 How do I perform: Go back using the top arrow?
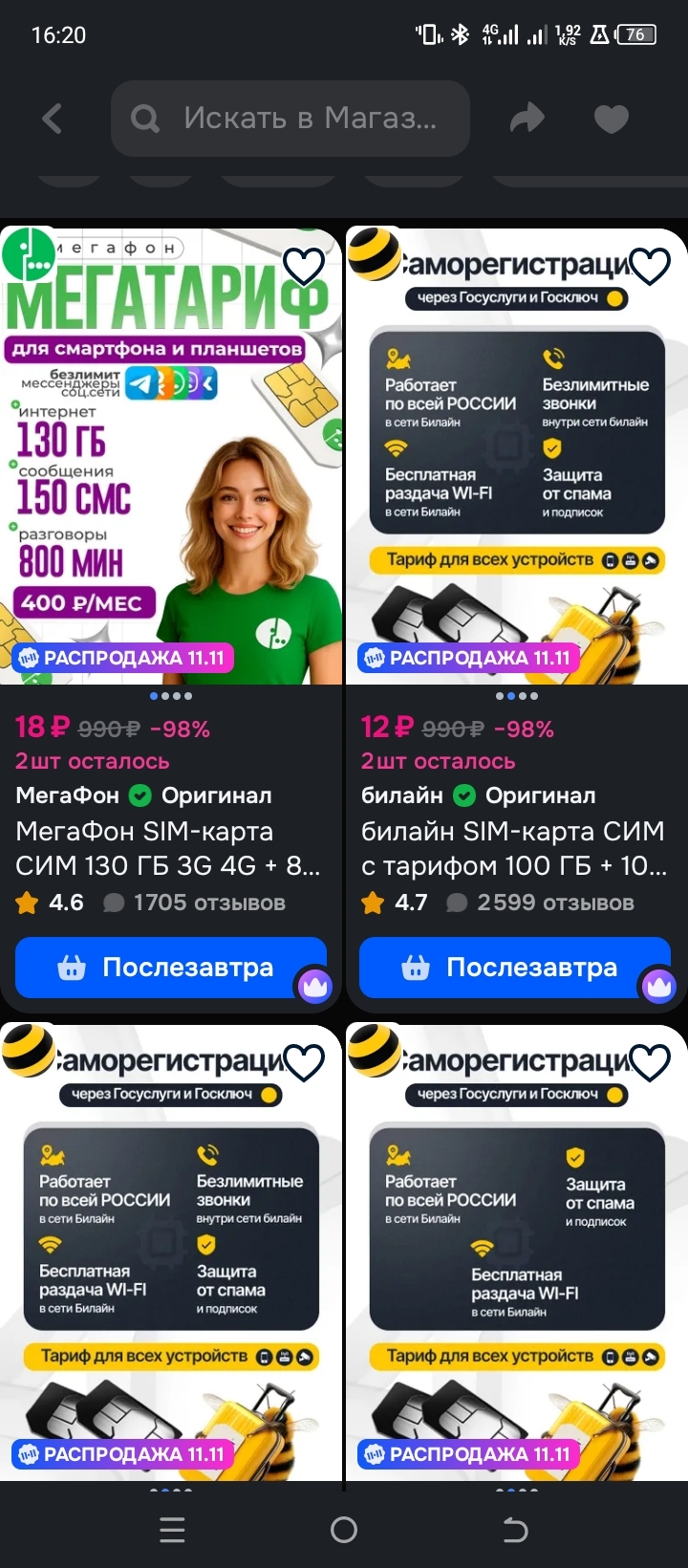[x=53, y=119]
